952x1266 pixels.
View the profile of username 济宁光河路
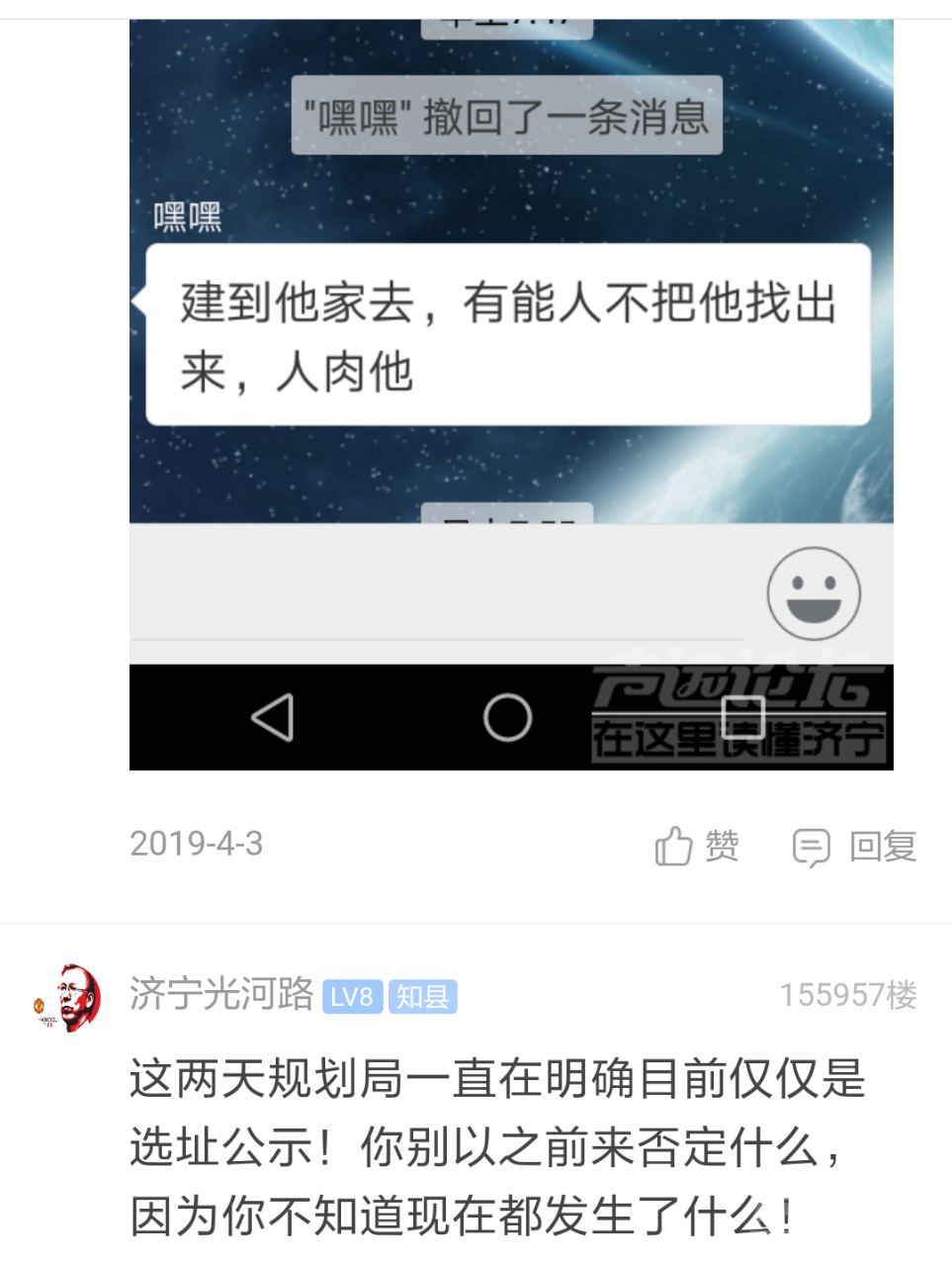(x=221, y=994)
